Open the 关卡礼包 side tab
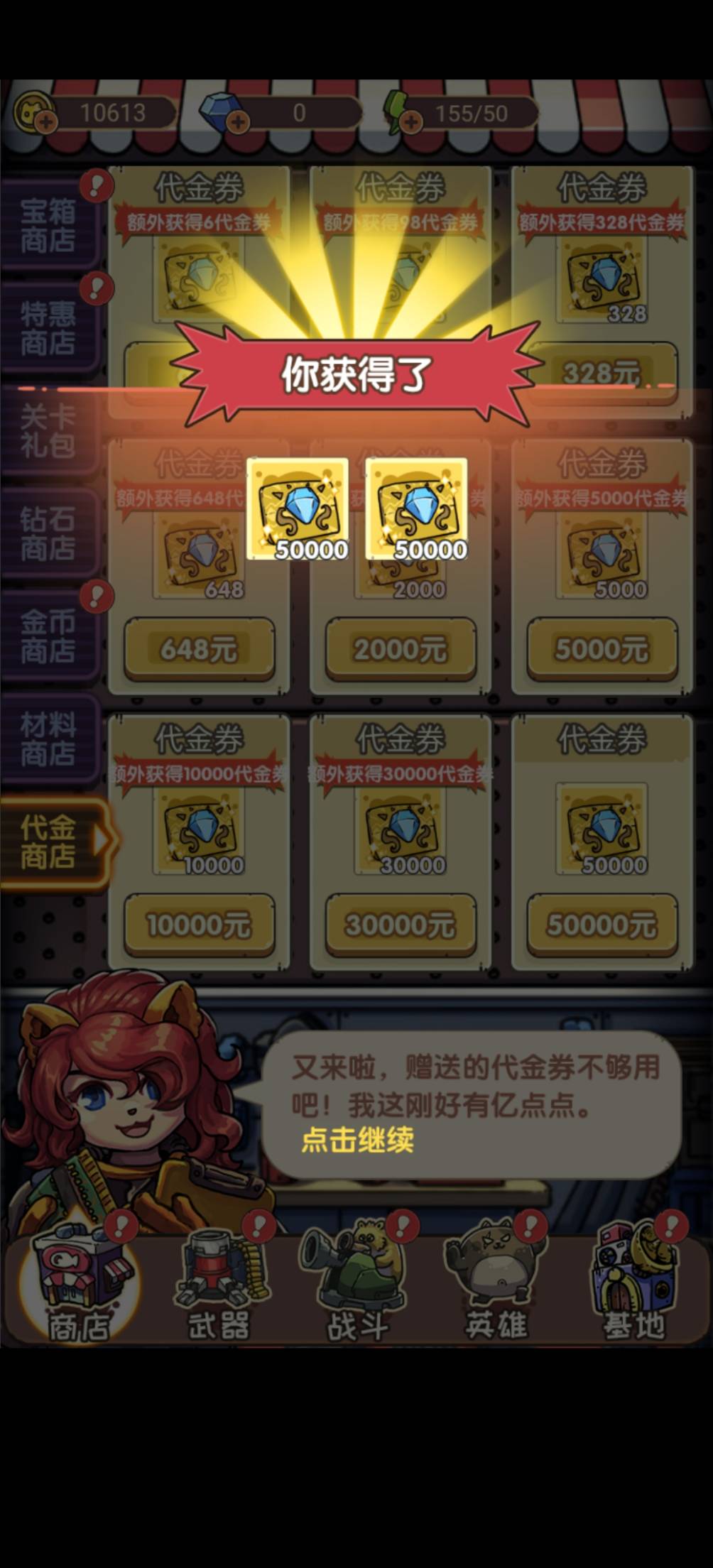Viewport: 713px width, 1568px height. 48,430
